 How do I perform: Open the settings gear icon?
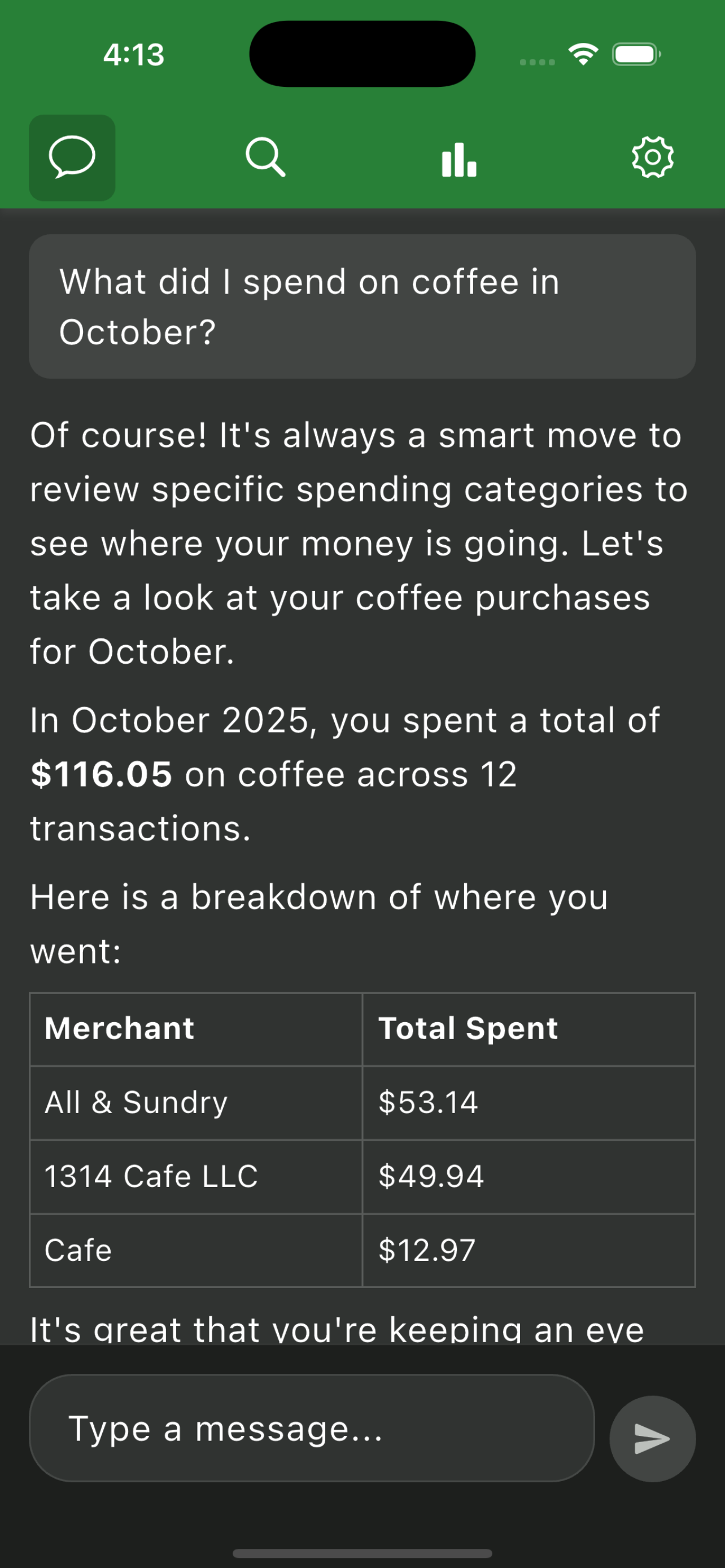click(652, 157)
